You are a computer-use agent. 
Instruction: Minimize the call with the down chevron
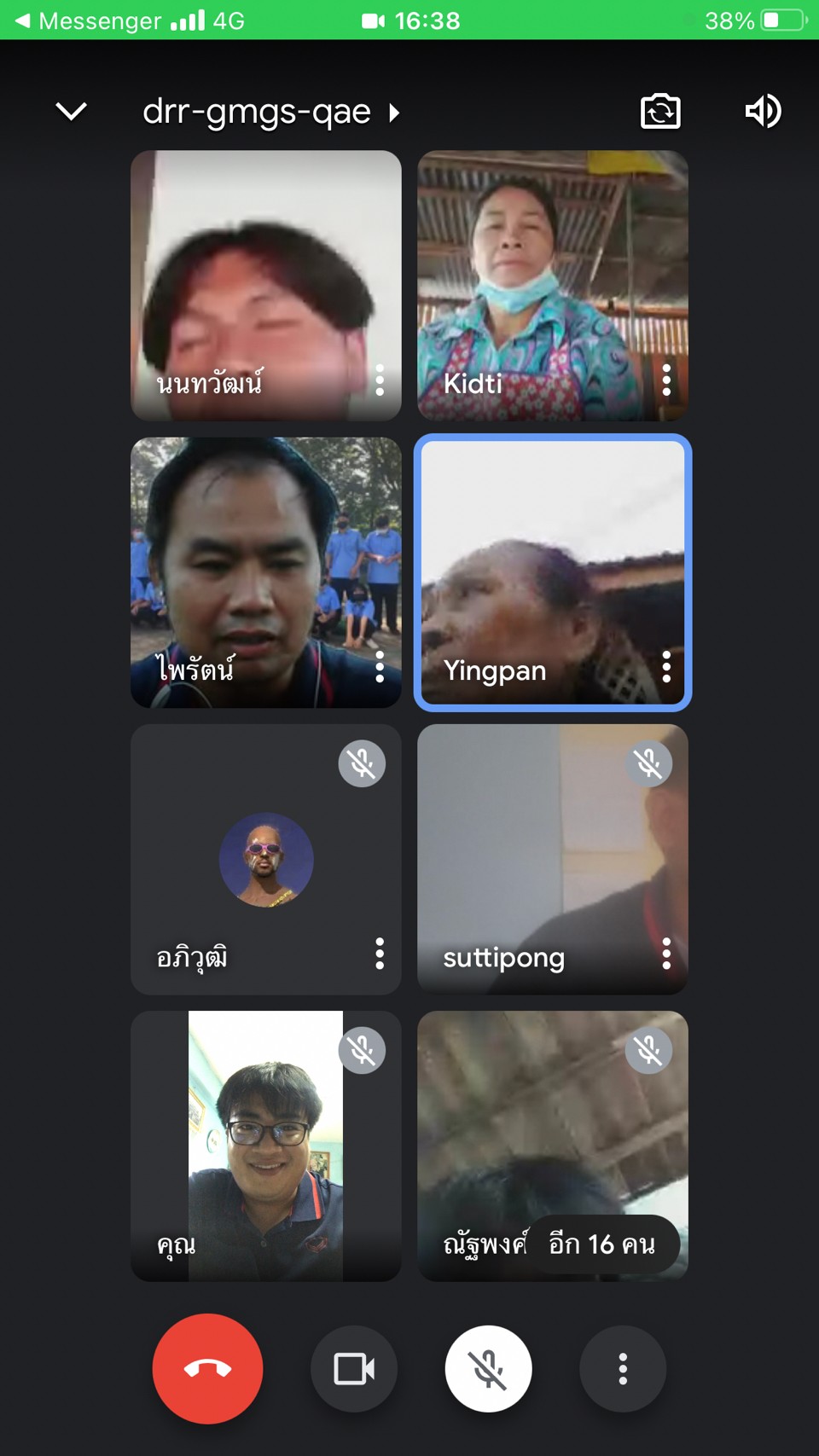point(71,111)
